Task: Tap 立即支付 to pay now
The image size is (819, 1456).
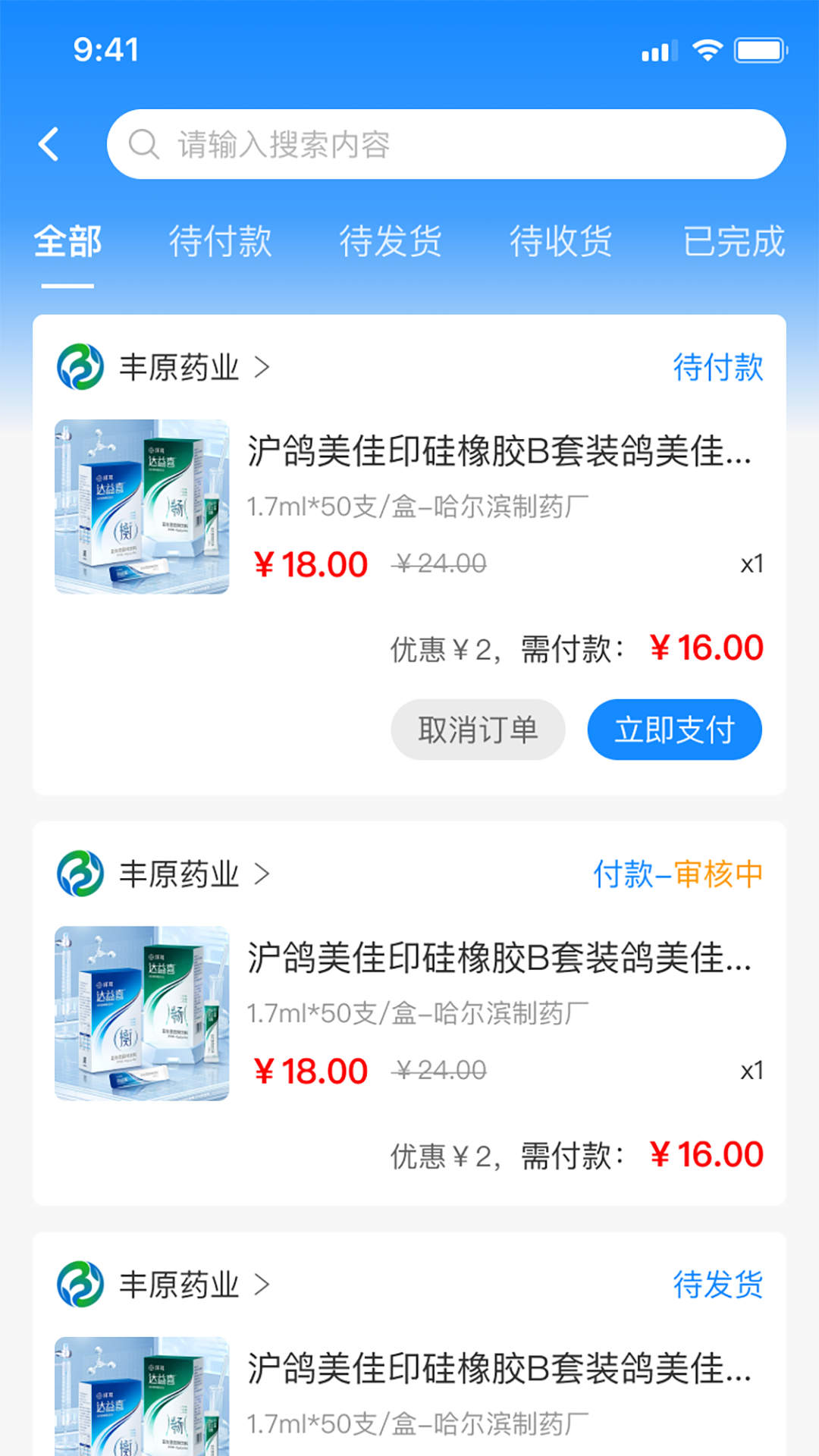Action: 674,729
